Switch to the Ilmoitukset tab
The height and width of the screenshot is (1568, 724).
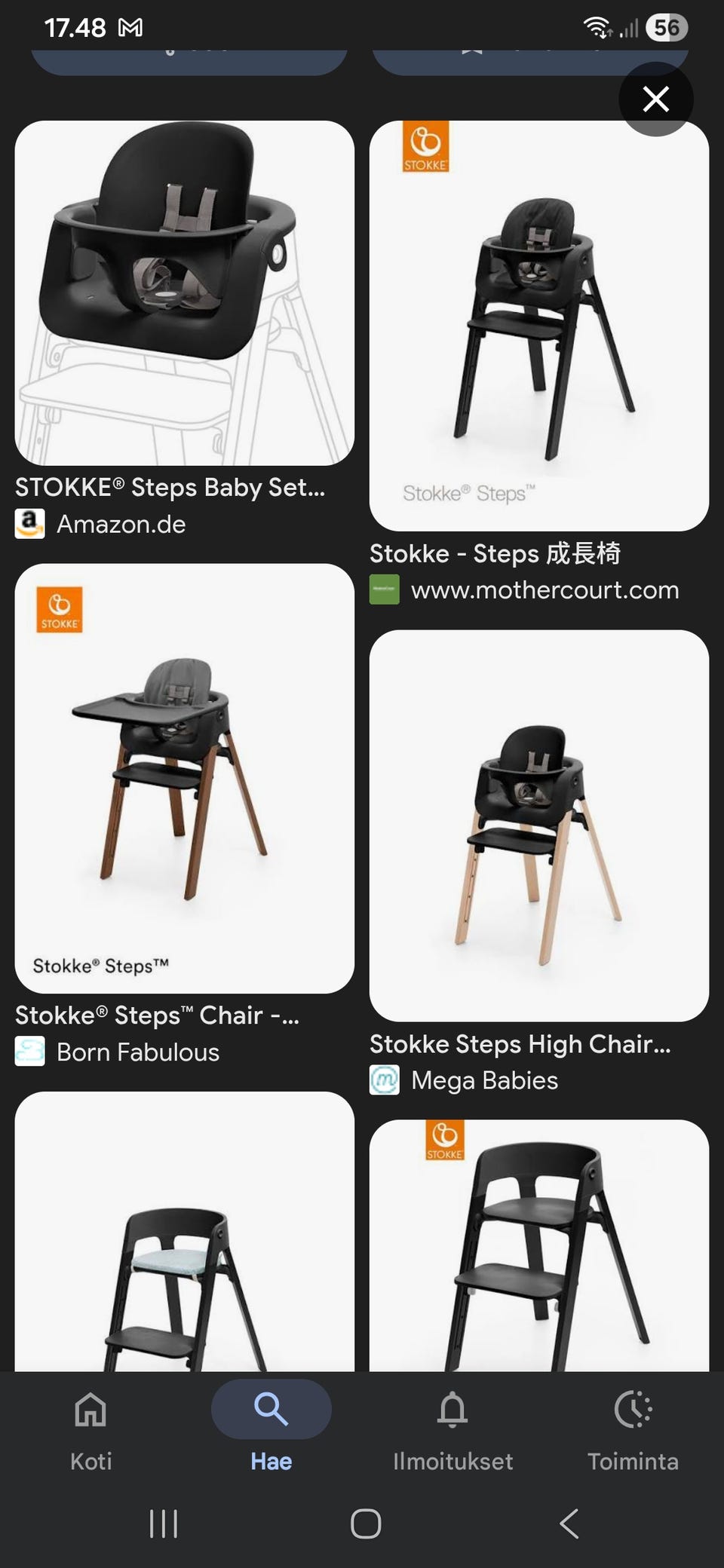(452, 1427)
